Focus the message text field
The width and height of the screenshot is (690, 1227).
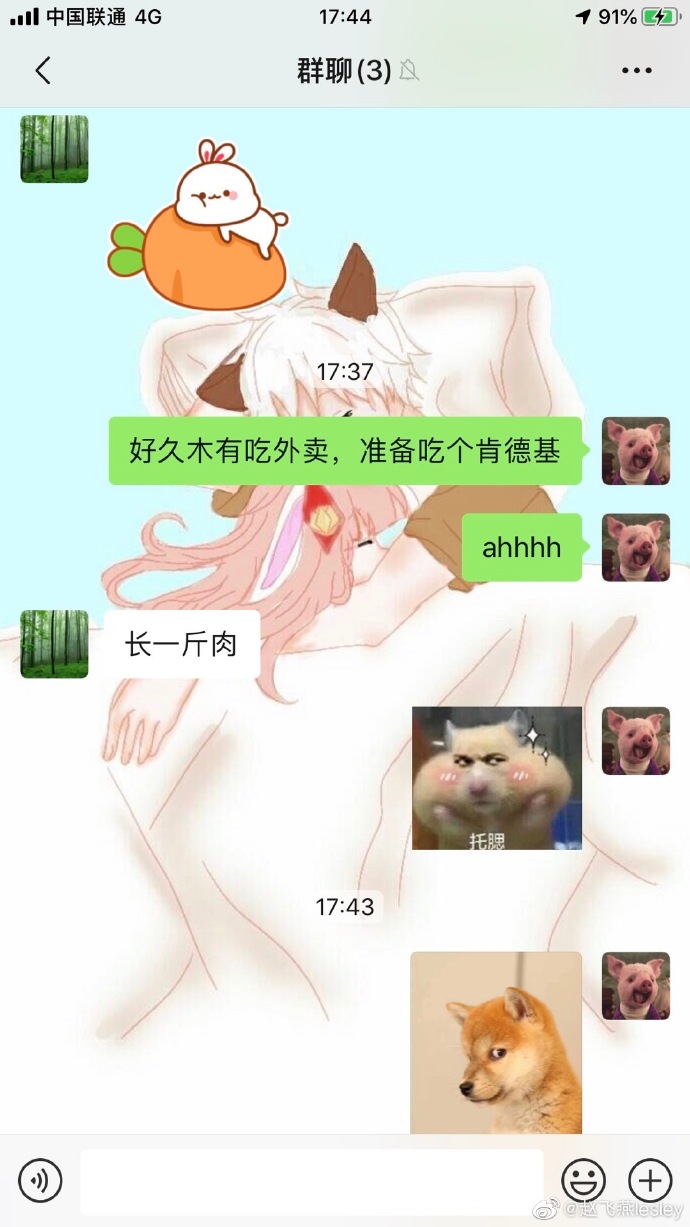pos(311,1181)
